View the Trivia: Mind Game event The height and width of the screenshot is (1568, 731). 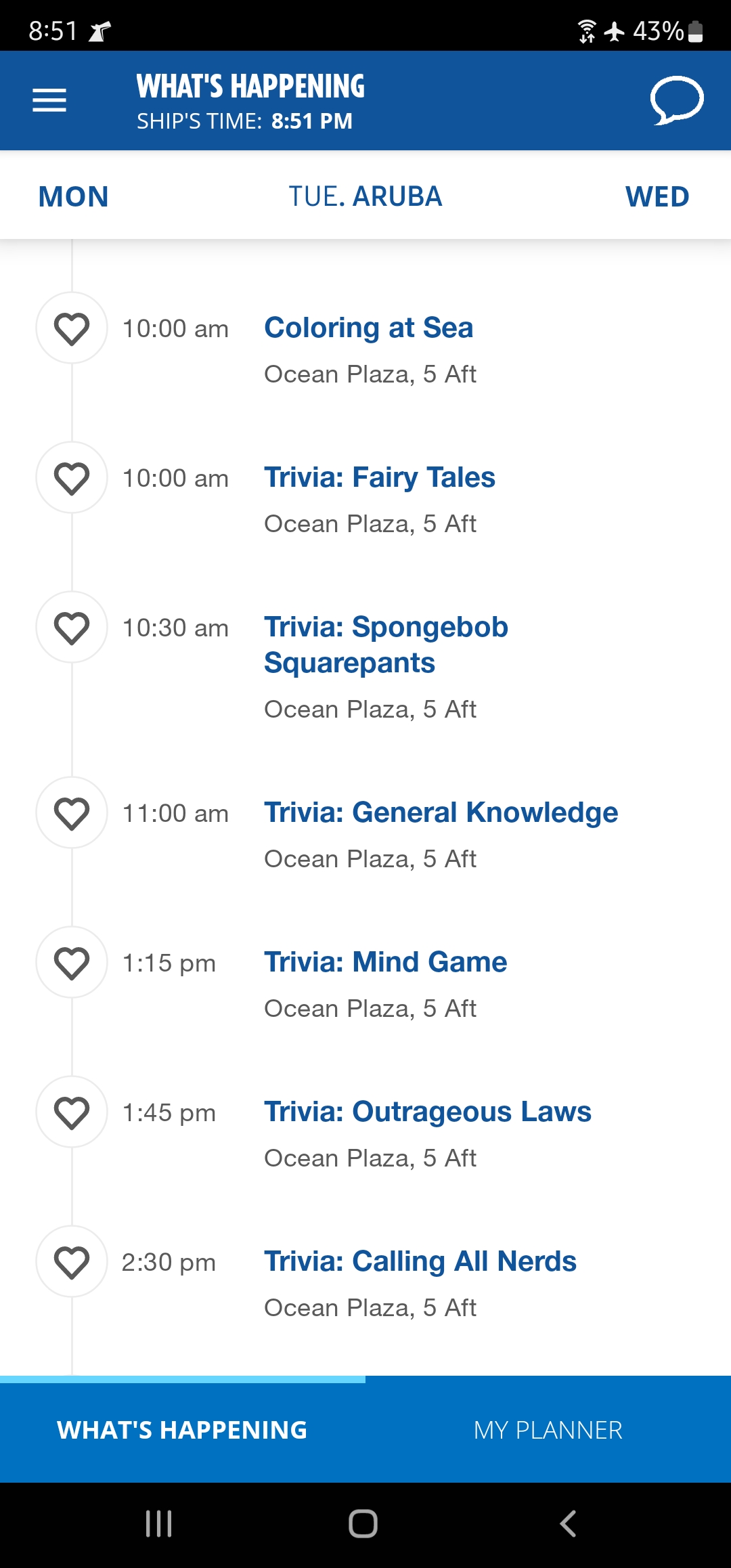(386, 963)
